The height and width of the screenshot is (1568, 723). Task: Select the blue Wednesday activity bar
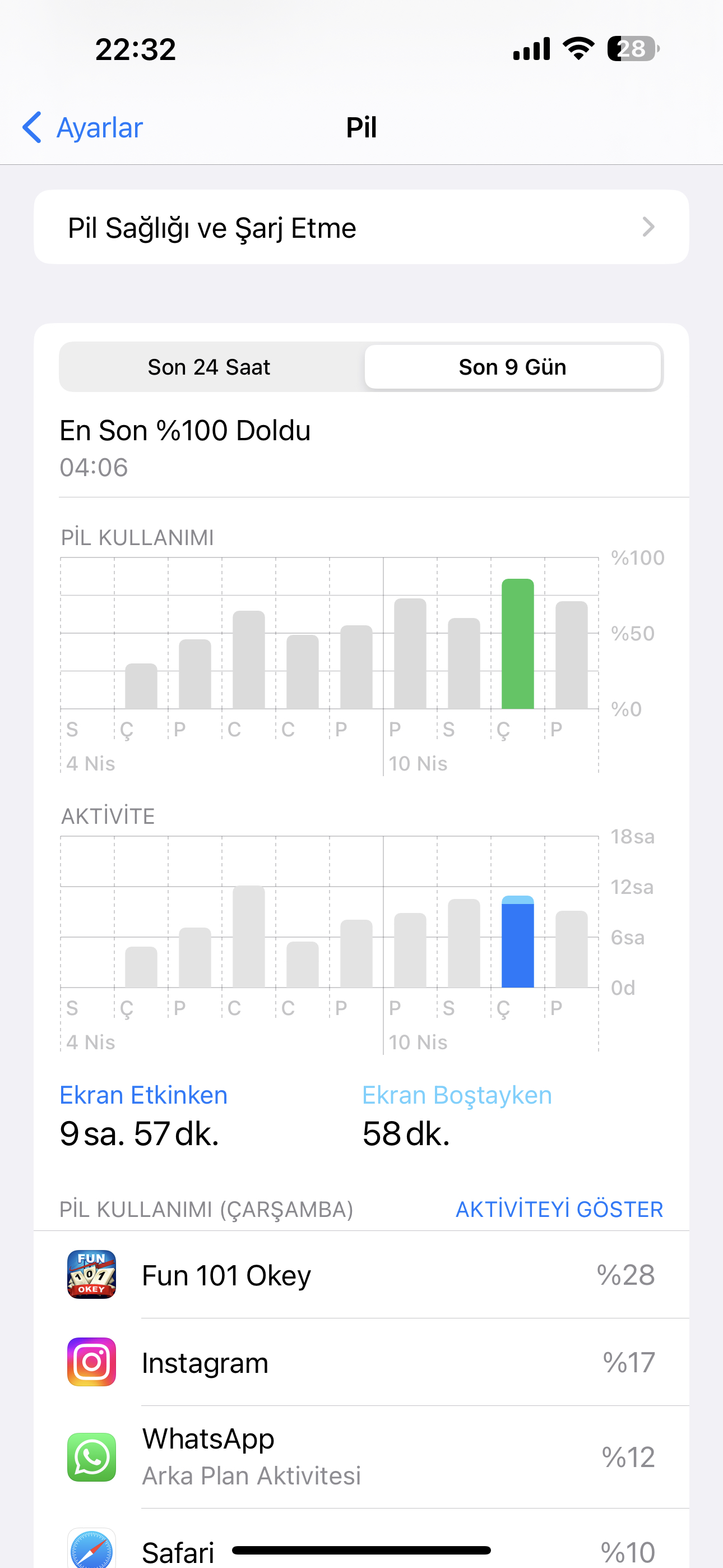(x=517, y=942)
